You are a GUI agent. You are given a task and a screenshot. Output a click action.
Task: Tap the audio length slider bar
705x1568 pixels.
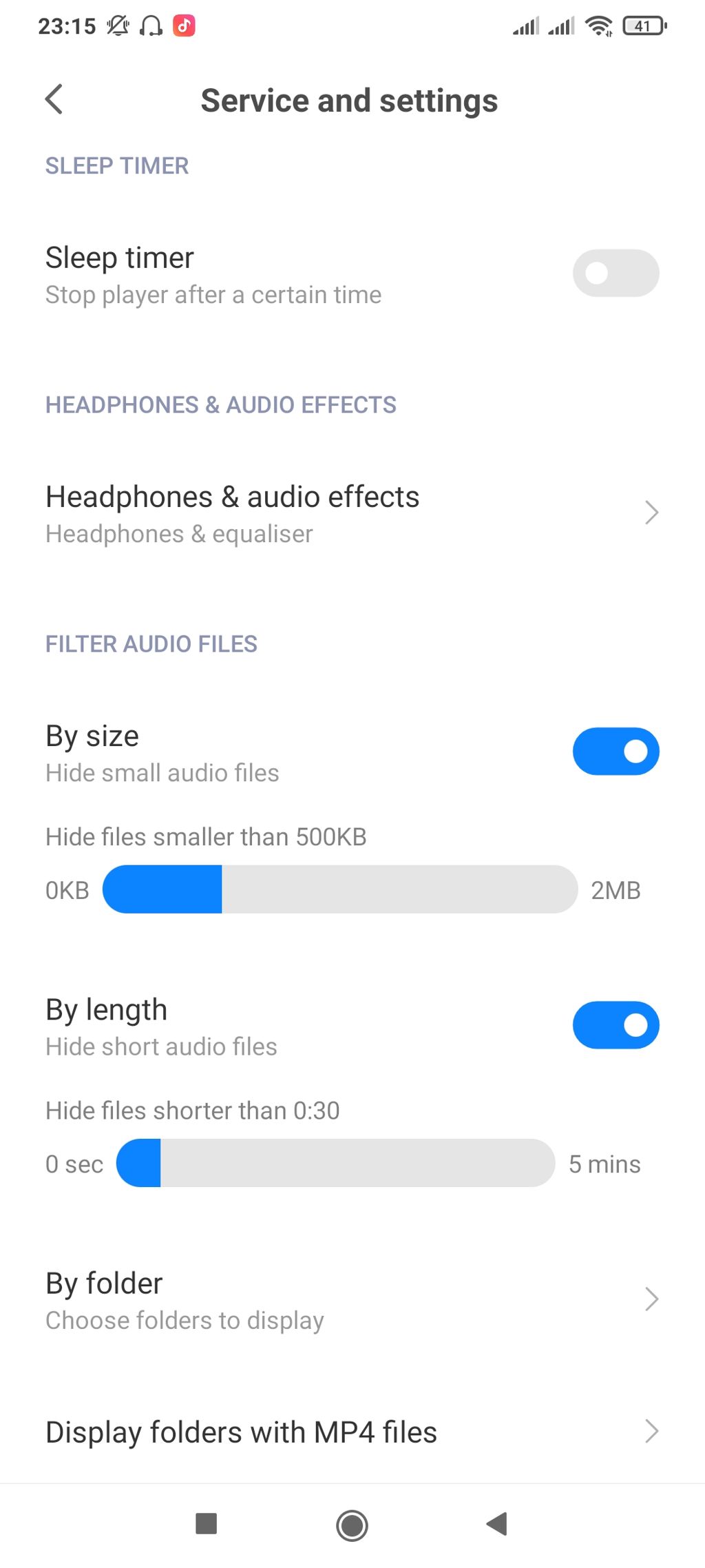336,1163
